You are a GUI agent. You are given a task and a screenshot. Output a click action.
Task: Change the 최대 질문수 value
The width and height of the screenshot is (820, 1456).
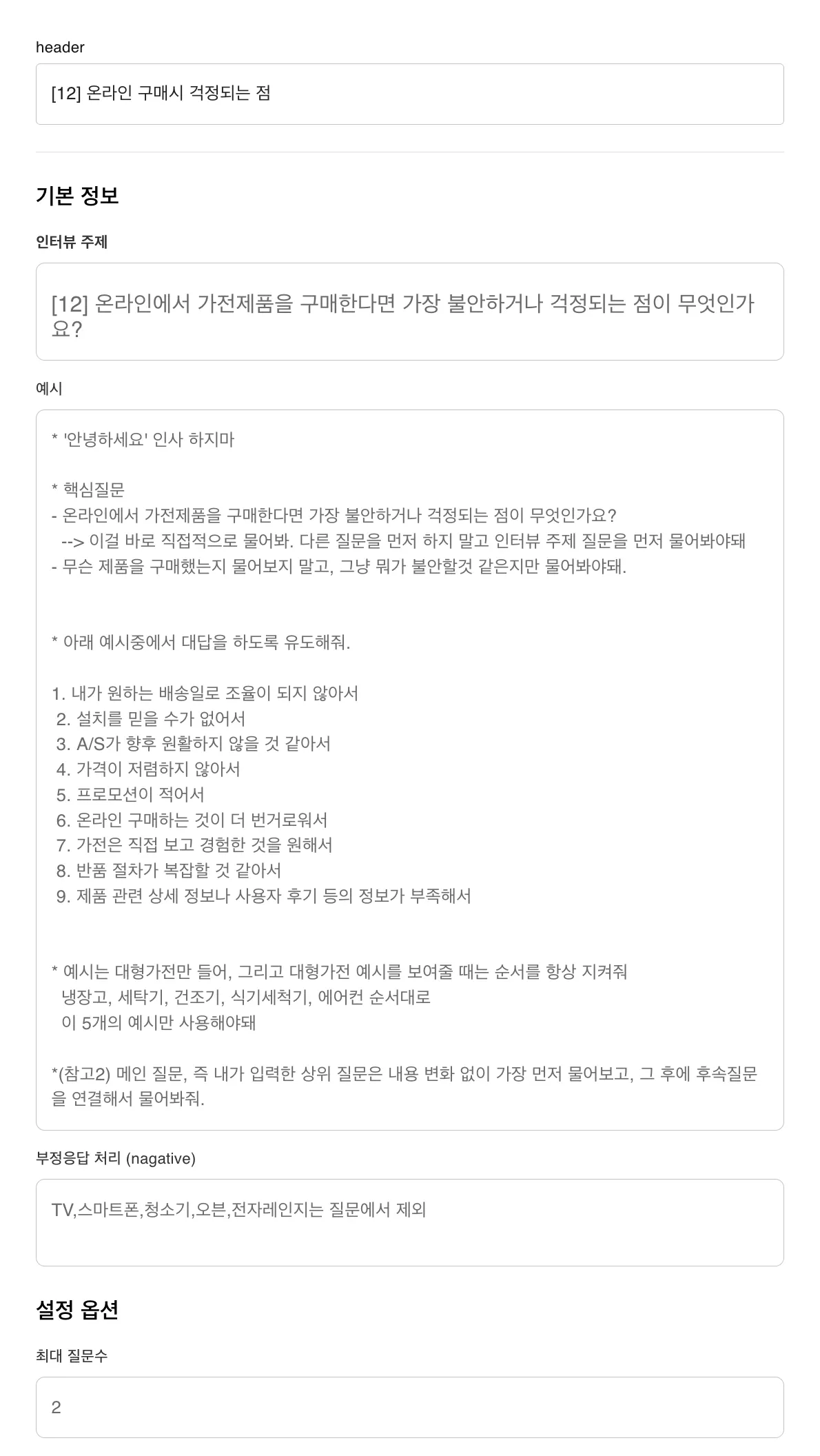(409, 1407)
